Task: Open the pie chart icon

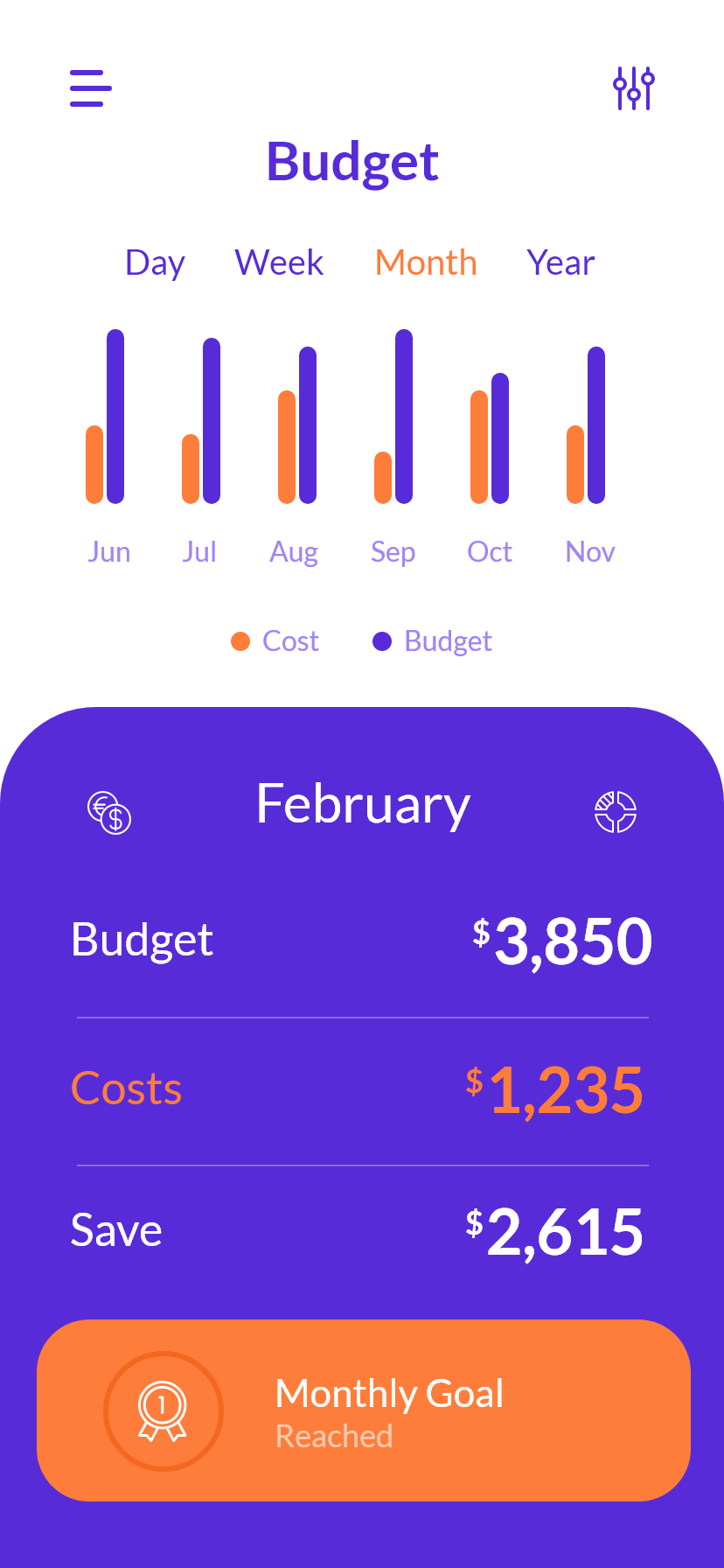Action: click(616, 812)
